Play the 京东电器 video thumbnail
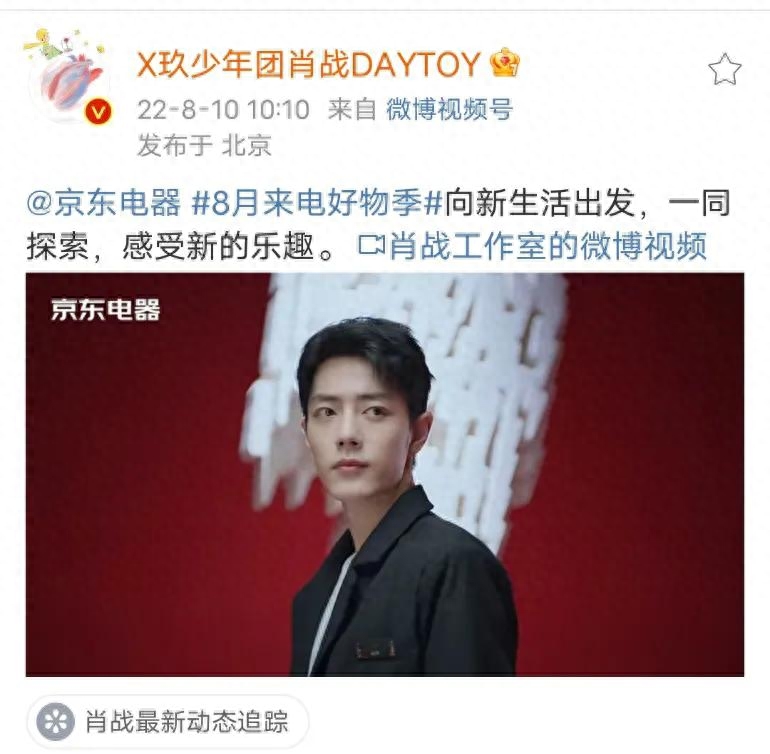The image size is (770, 754). [x=385, y=475]
